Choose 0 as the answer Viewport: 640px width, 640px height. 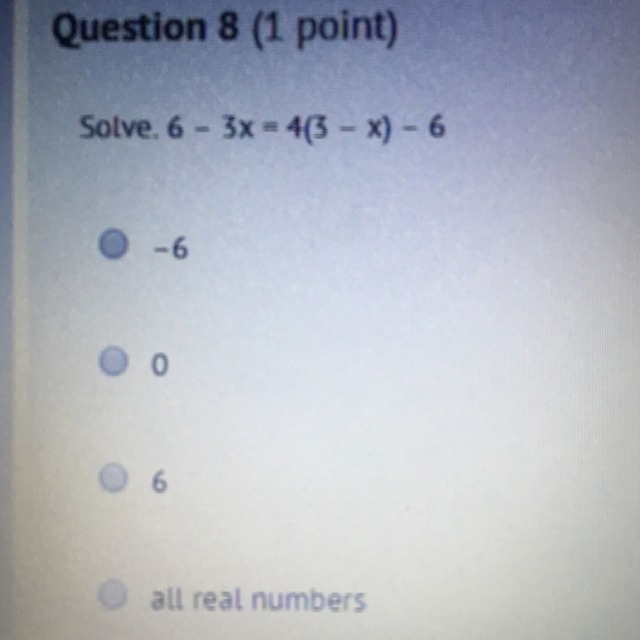[115, 362]
